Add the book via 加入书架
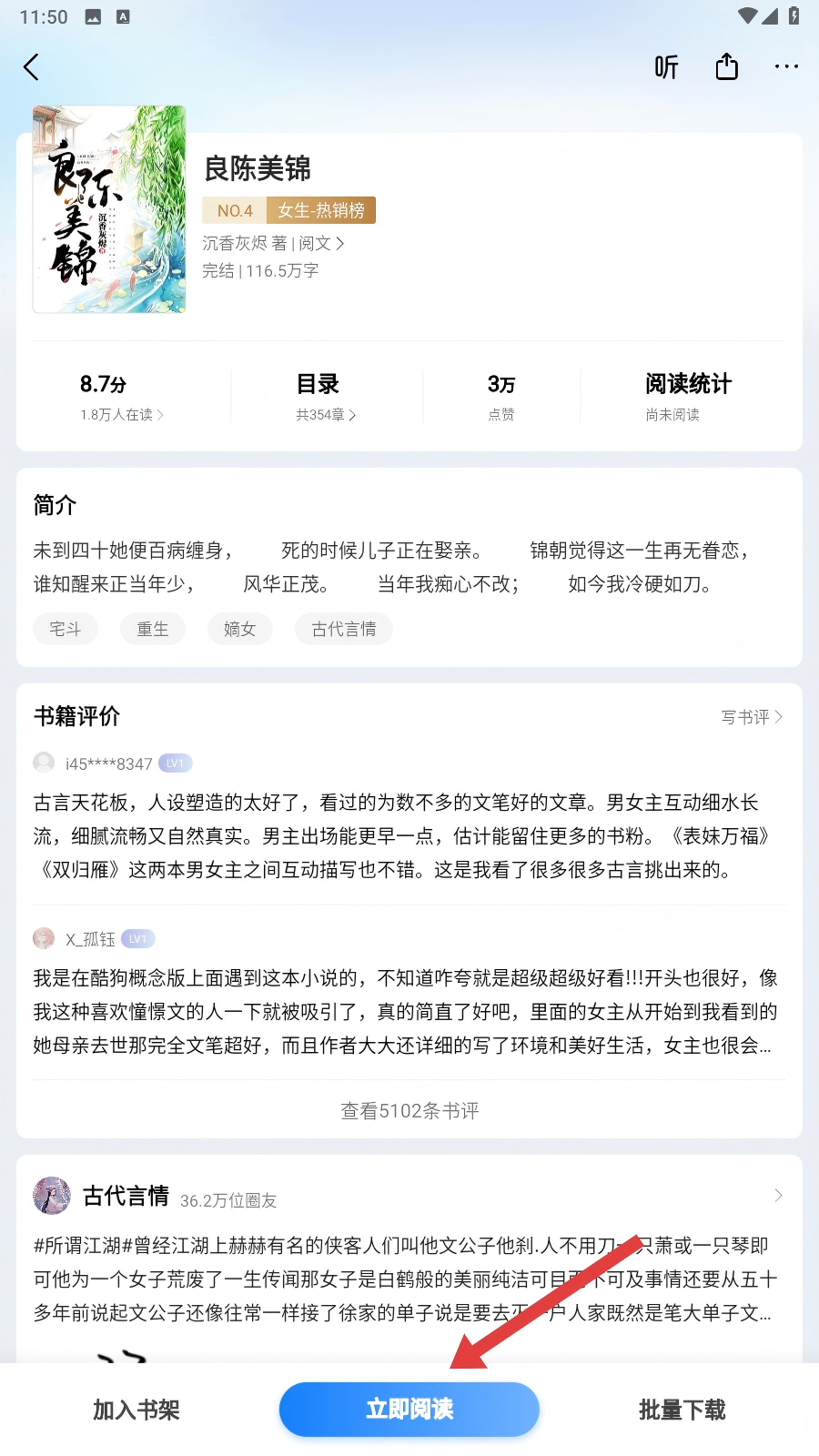Viewport: 819px width, 1456px height. click(136, 1410)
